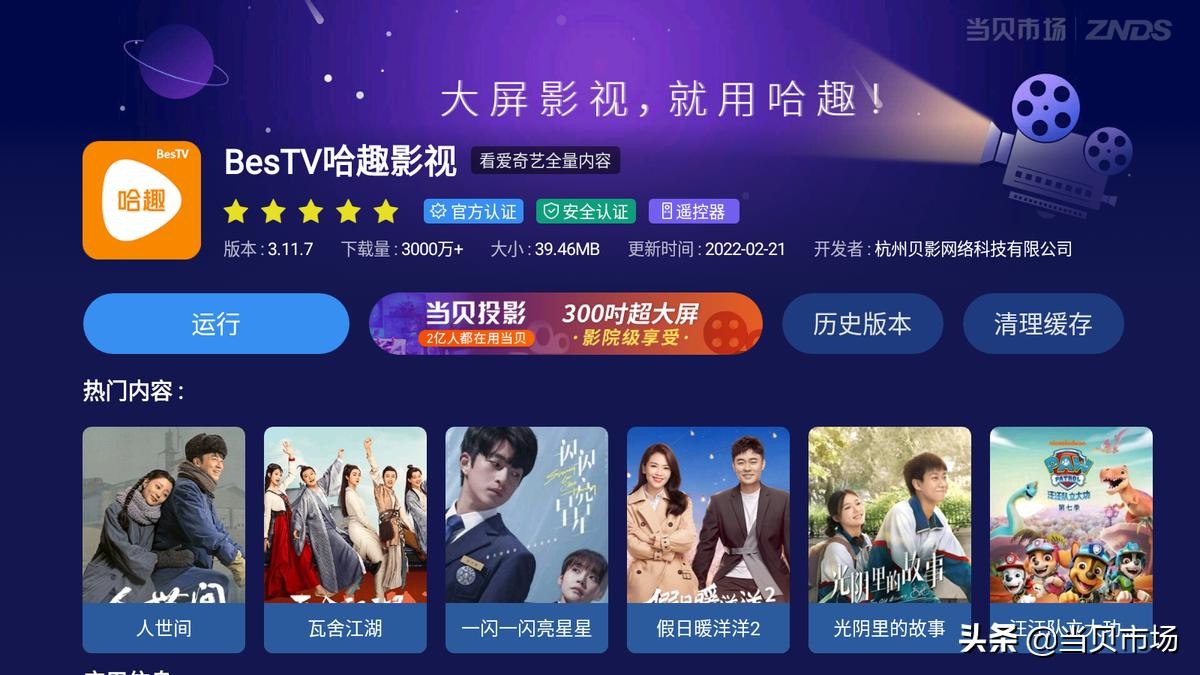The height and width of the screenshot is (675, 1200).
Task: View 历史版本 of this app
Action: (862, 324)
